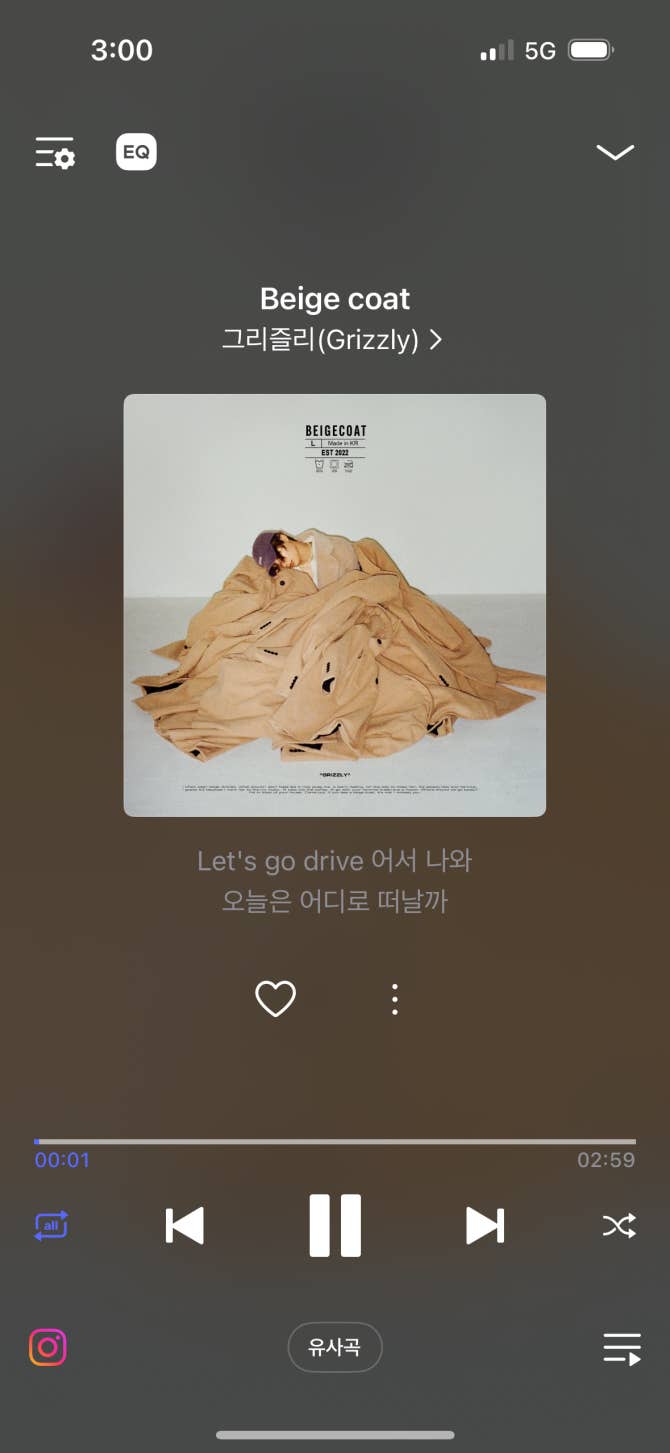Seek along the playback progress bar
670x1453 pixels.
335,1141
